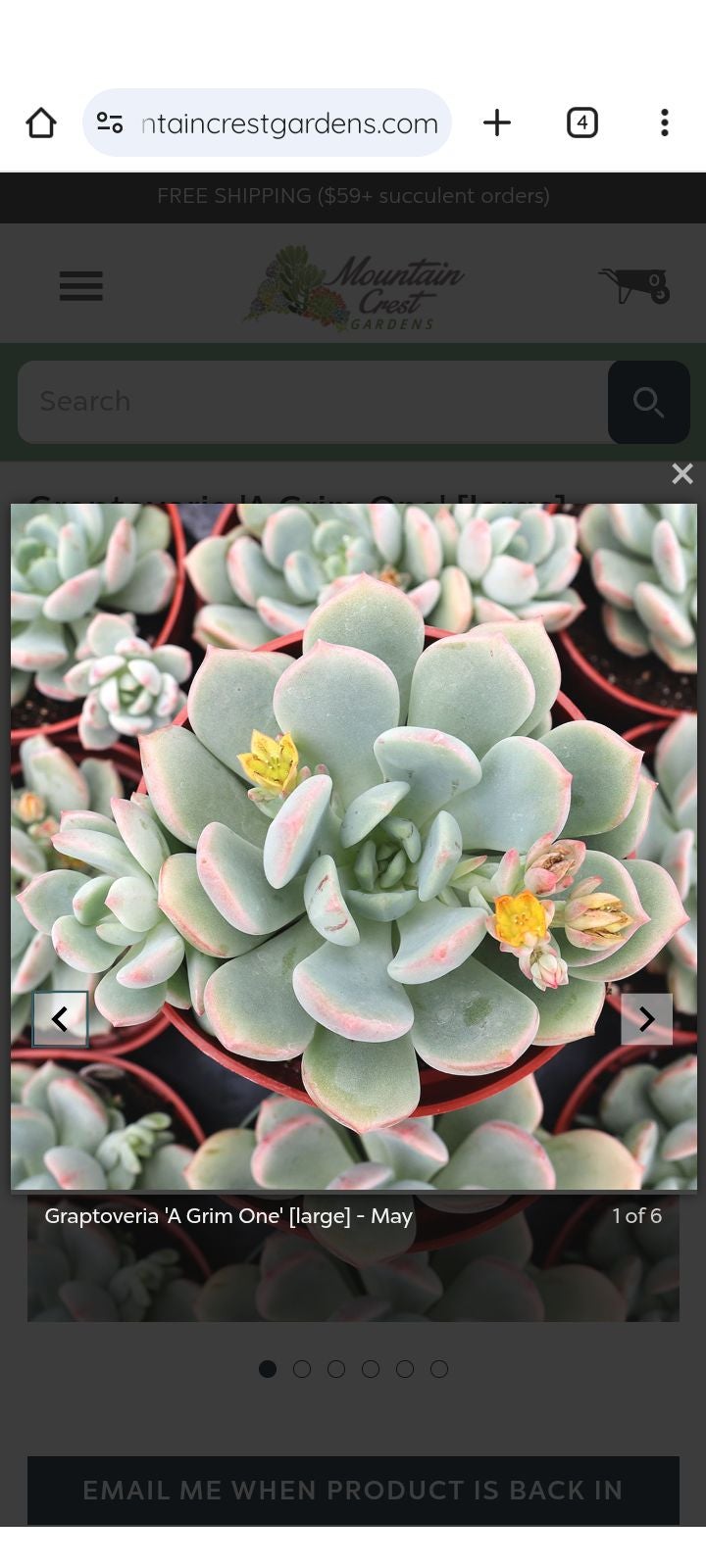Click the FREE SHIPPING banner
This screenshot has width=706, height=1568.
353,196
